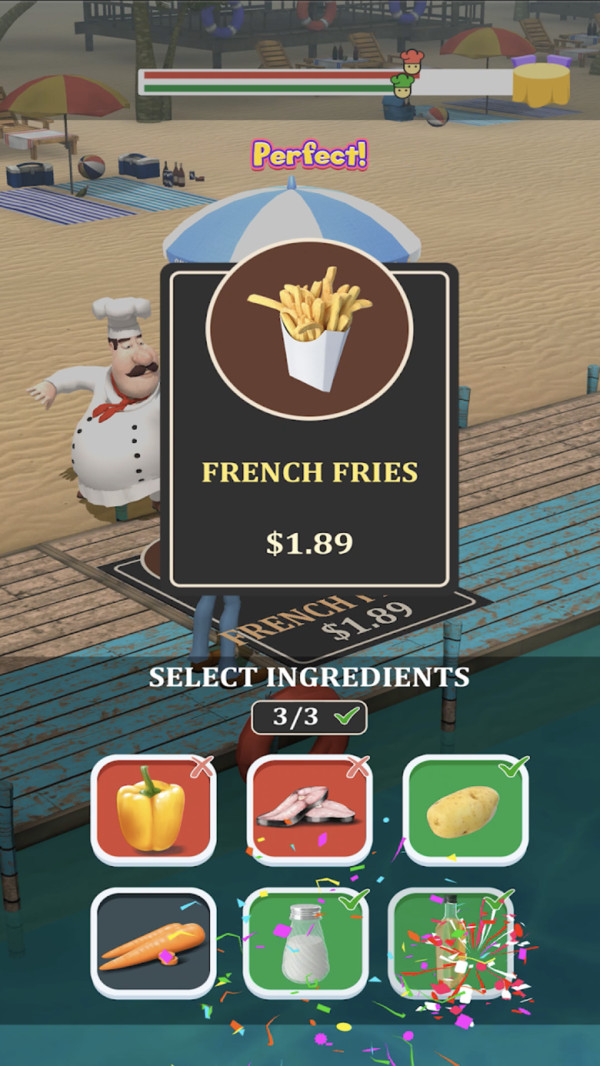This screenshot has height=1066, width=600.
Task: Select the yellow bell pepper ingredient
Action: (x=153, y=809)
